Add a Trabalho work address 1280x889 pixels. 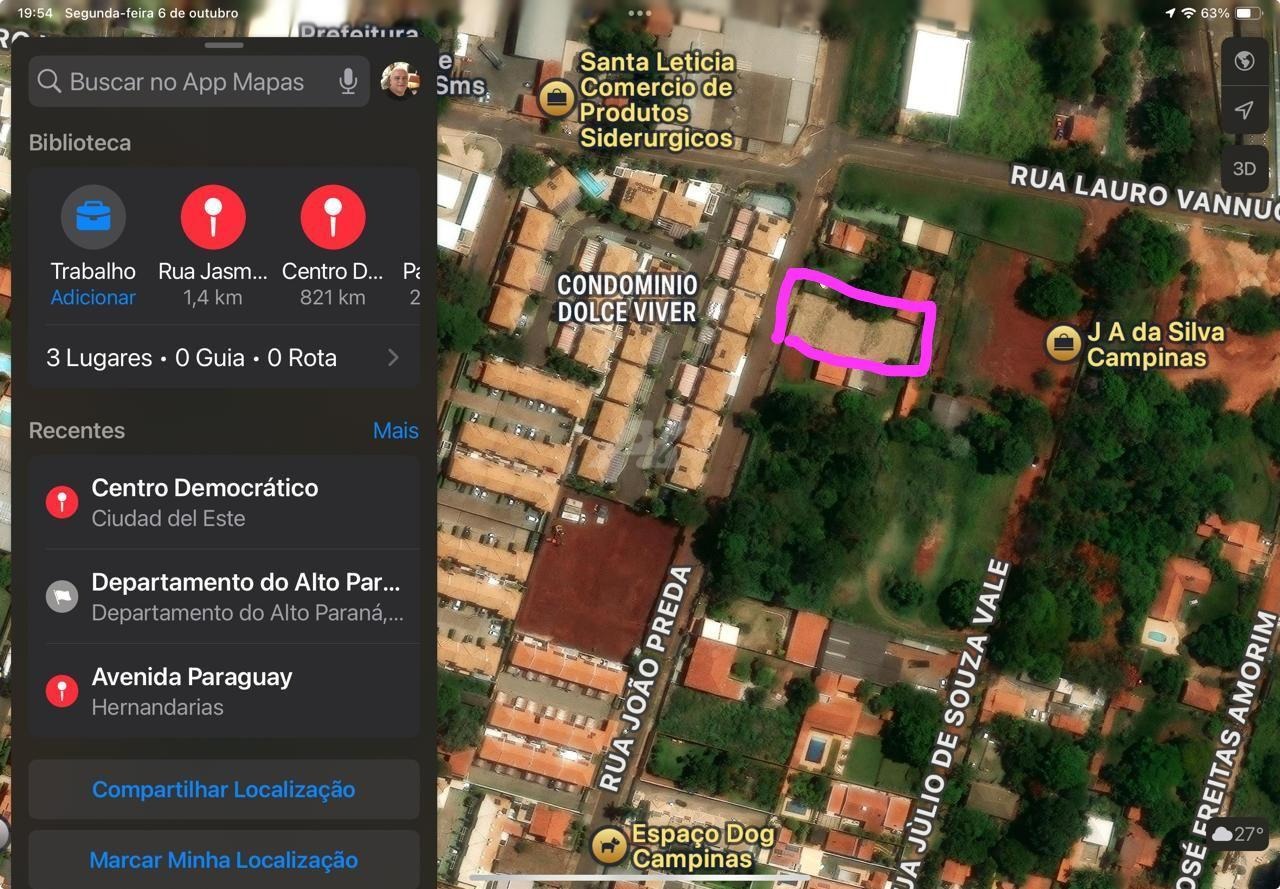point(93,297)
